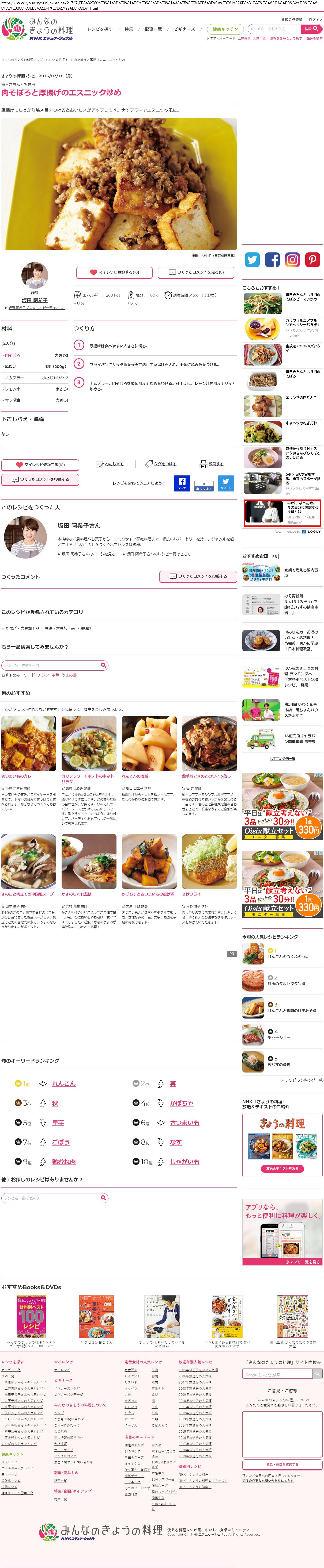Viewport: 324px width, 1568px height.
Task: Open 健康キッチン button in header
Action: tap(225, 29)
